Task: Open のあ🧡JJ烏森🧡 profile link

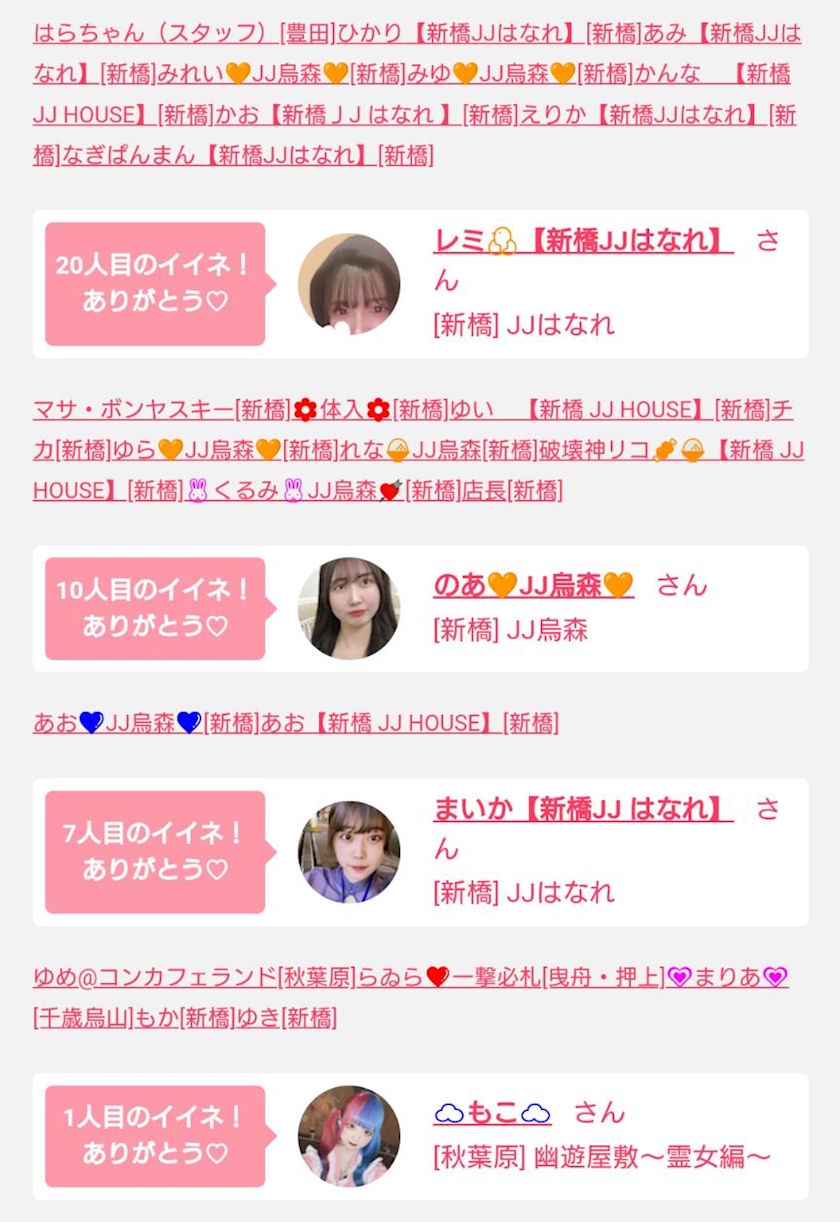Action: [x=533, y=585]
